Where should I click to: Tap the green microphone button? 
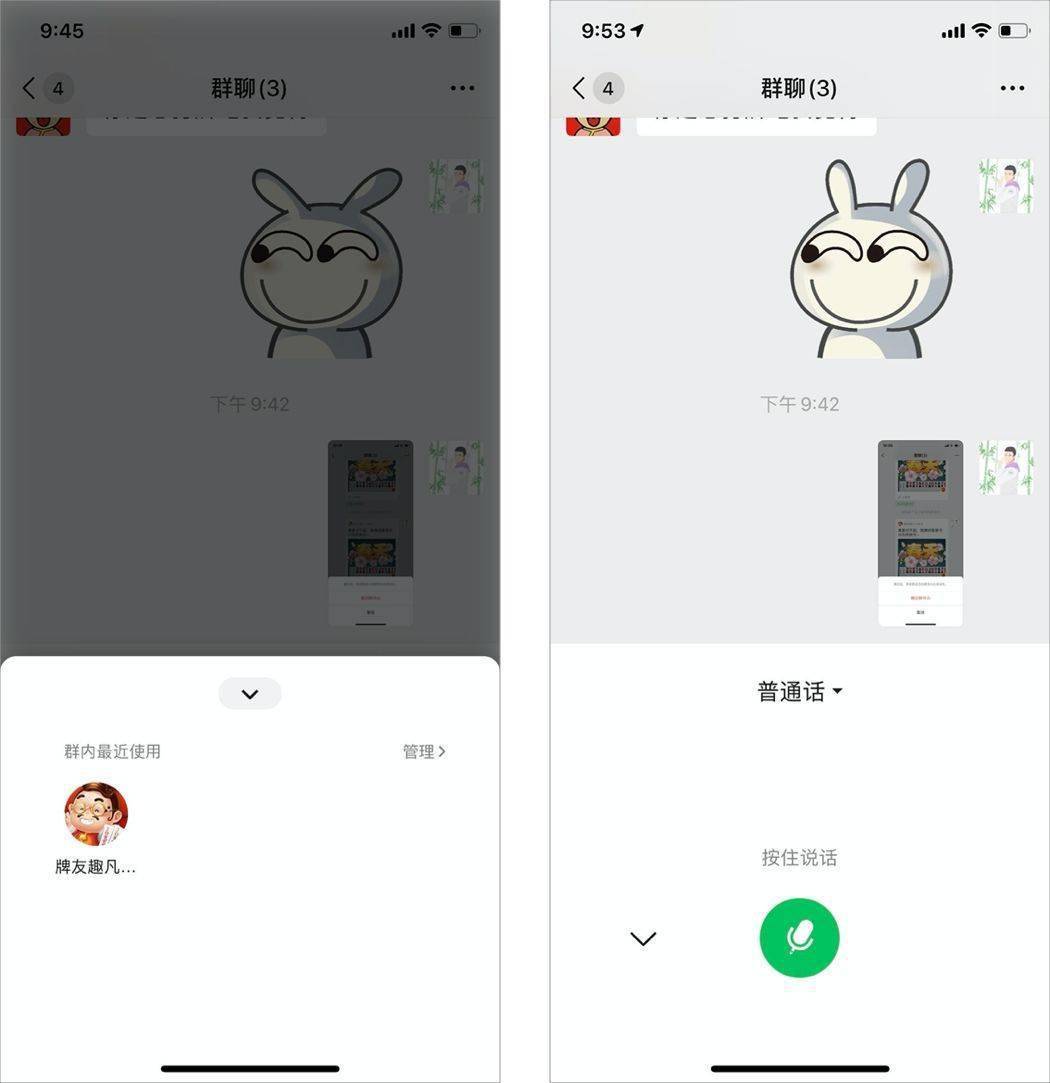pos(799,937)
